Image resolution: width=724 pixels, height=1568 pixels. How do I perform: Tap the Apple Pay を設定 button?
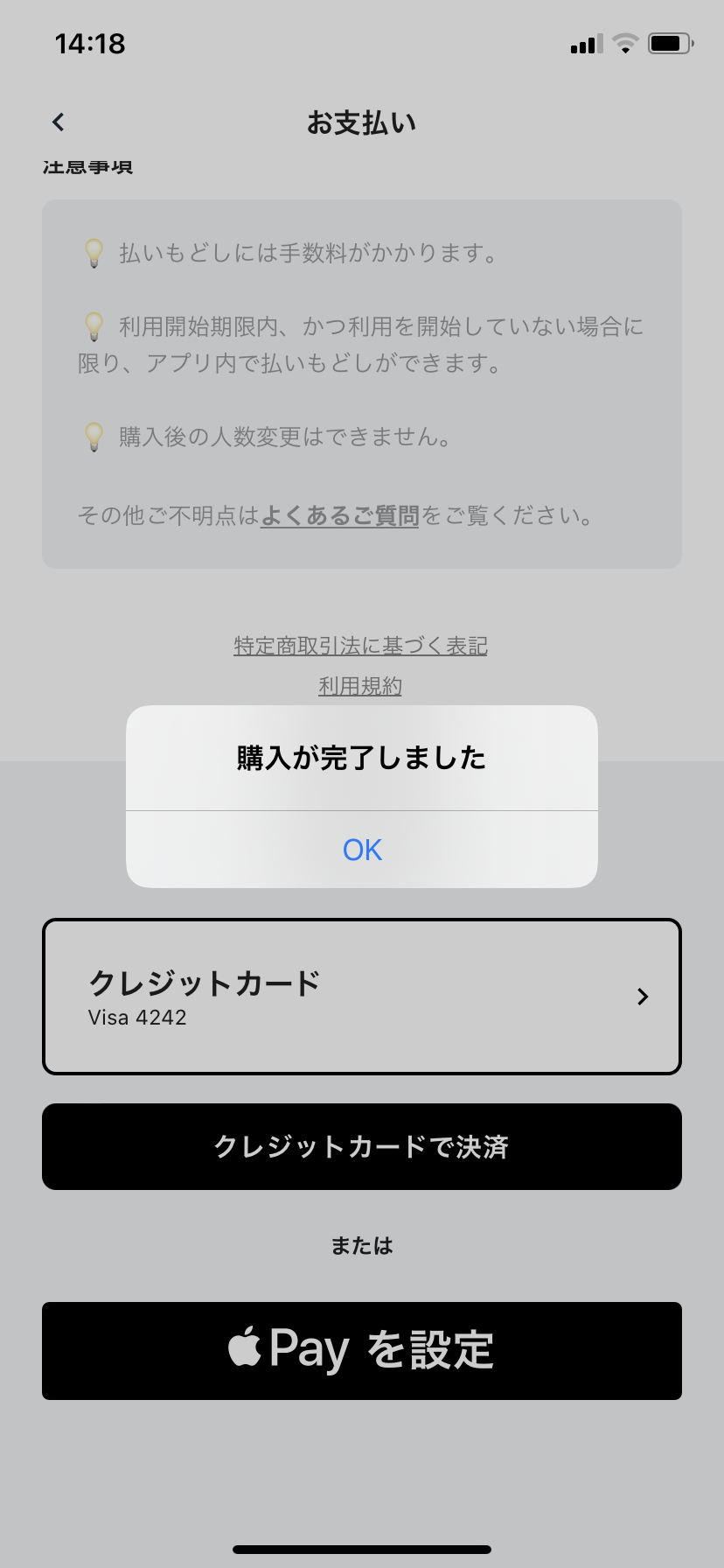click(362, 1350)
